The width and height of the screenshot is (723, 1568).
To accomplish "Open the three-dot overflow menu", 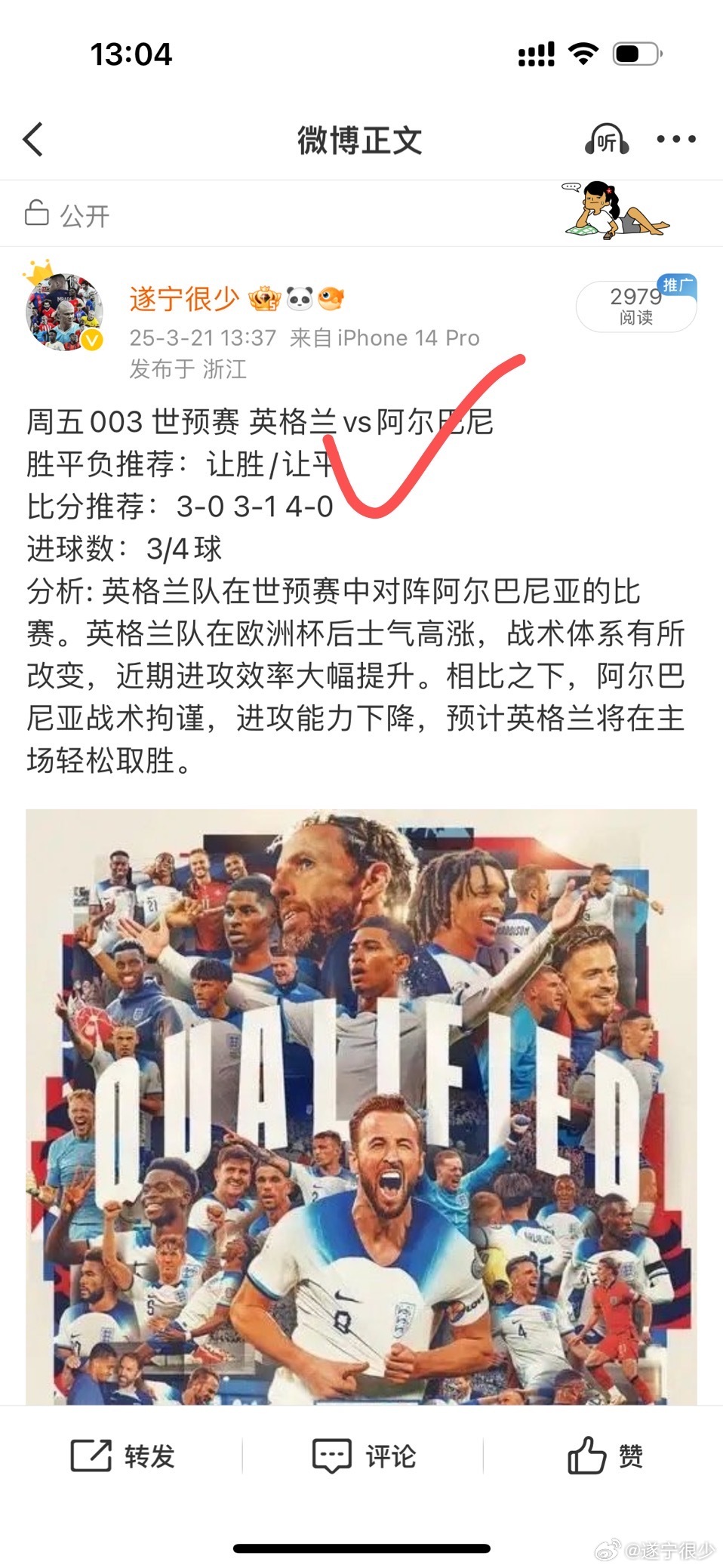I will point(675,140).
